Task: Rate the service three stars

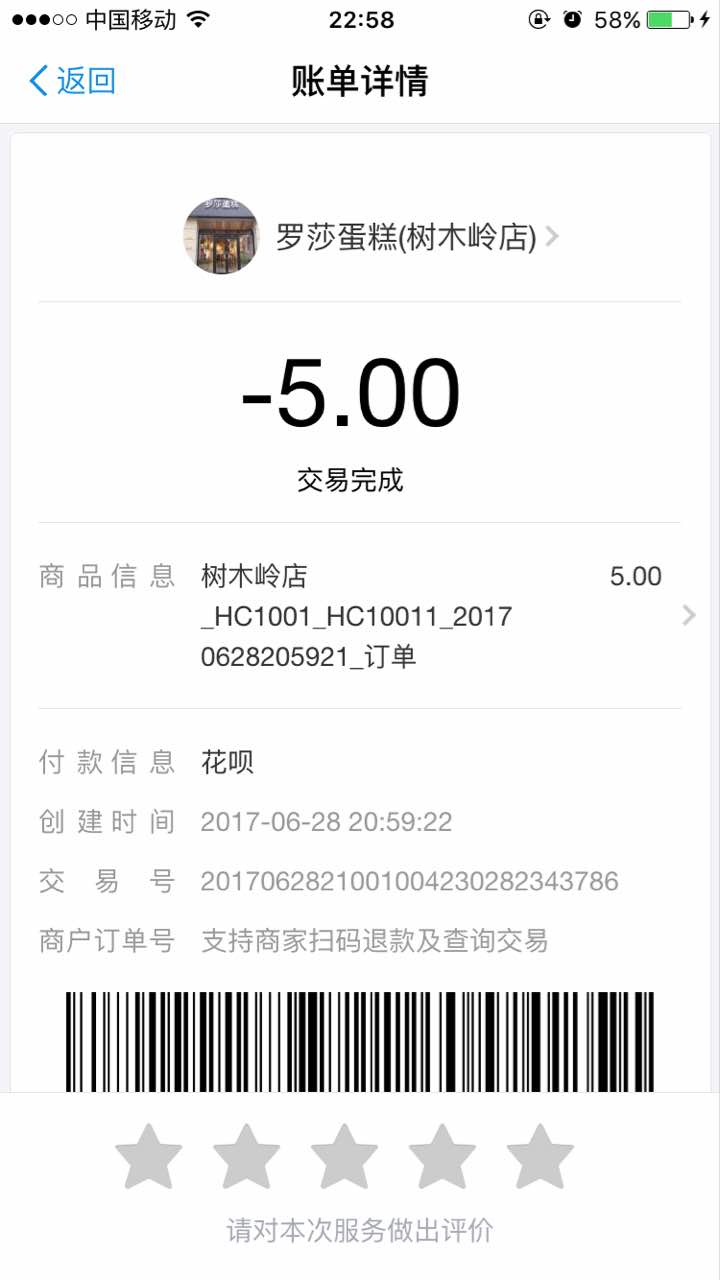Action: tap(344, 1156)
